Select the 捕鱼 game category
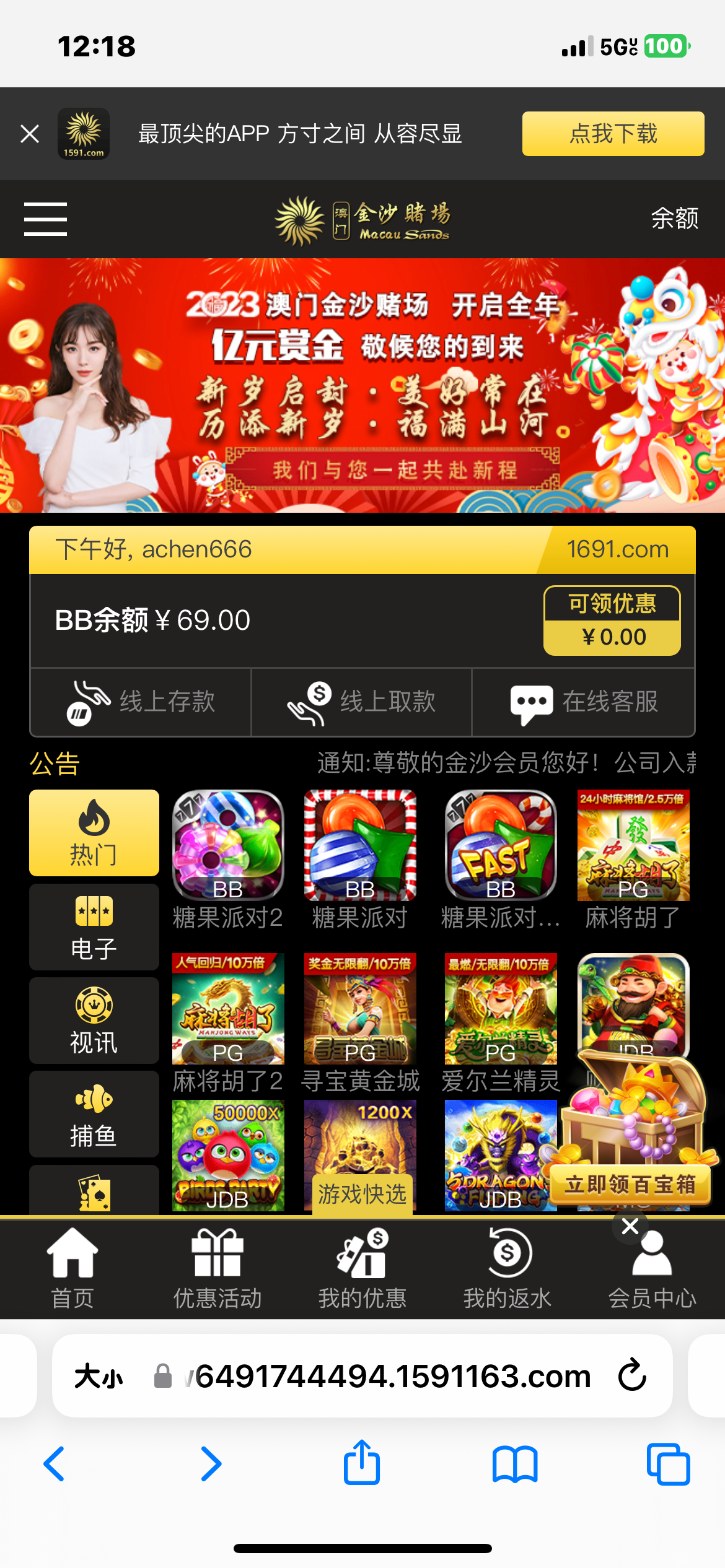725x1568 pixels. [94, 1114]
